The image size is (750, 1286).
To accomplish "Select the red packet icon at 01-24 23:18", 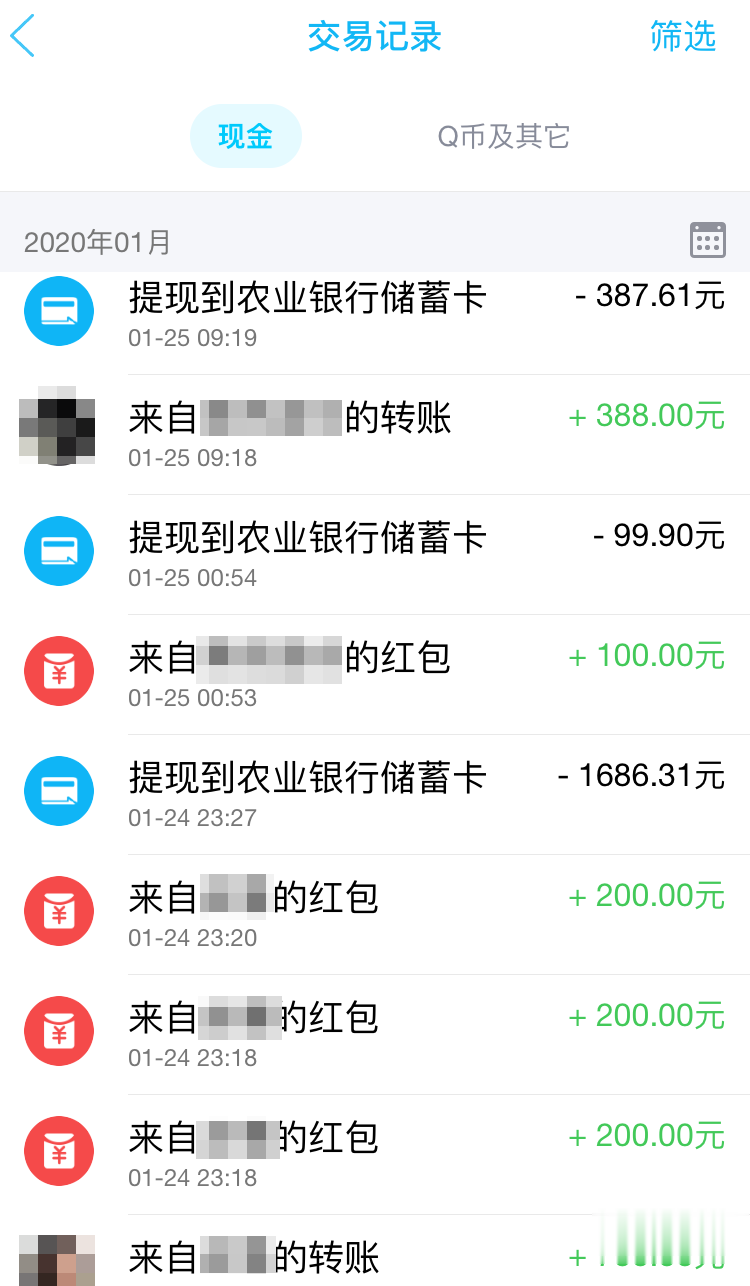I will coord(58,1031).
